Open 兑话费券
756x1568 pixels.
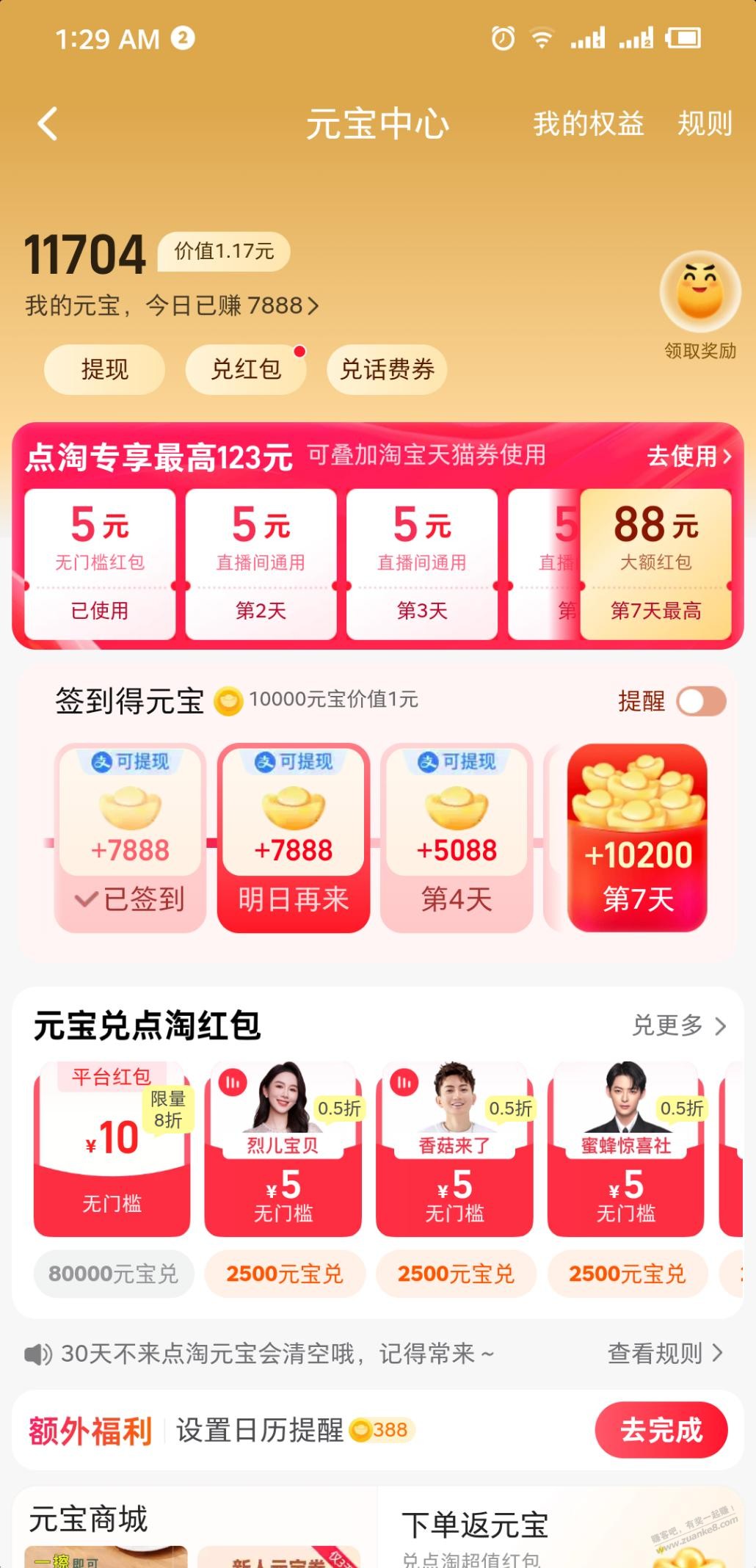[x=387, y=369]
